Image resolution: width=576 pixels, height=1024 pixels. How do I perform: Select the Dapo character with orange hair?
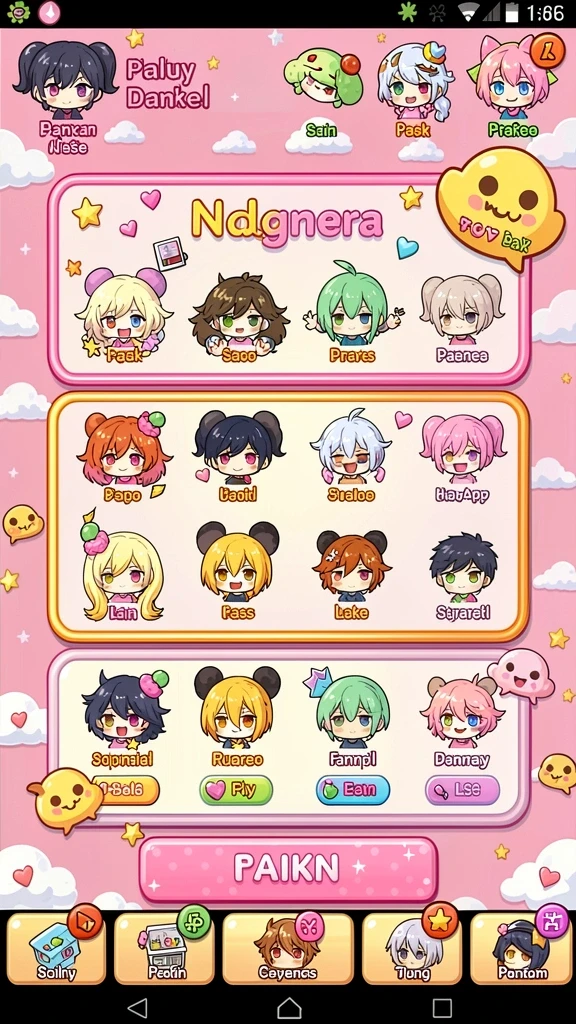(x=123, y=457)
